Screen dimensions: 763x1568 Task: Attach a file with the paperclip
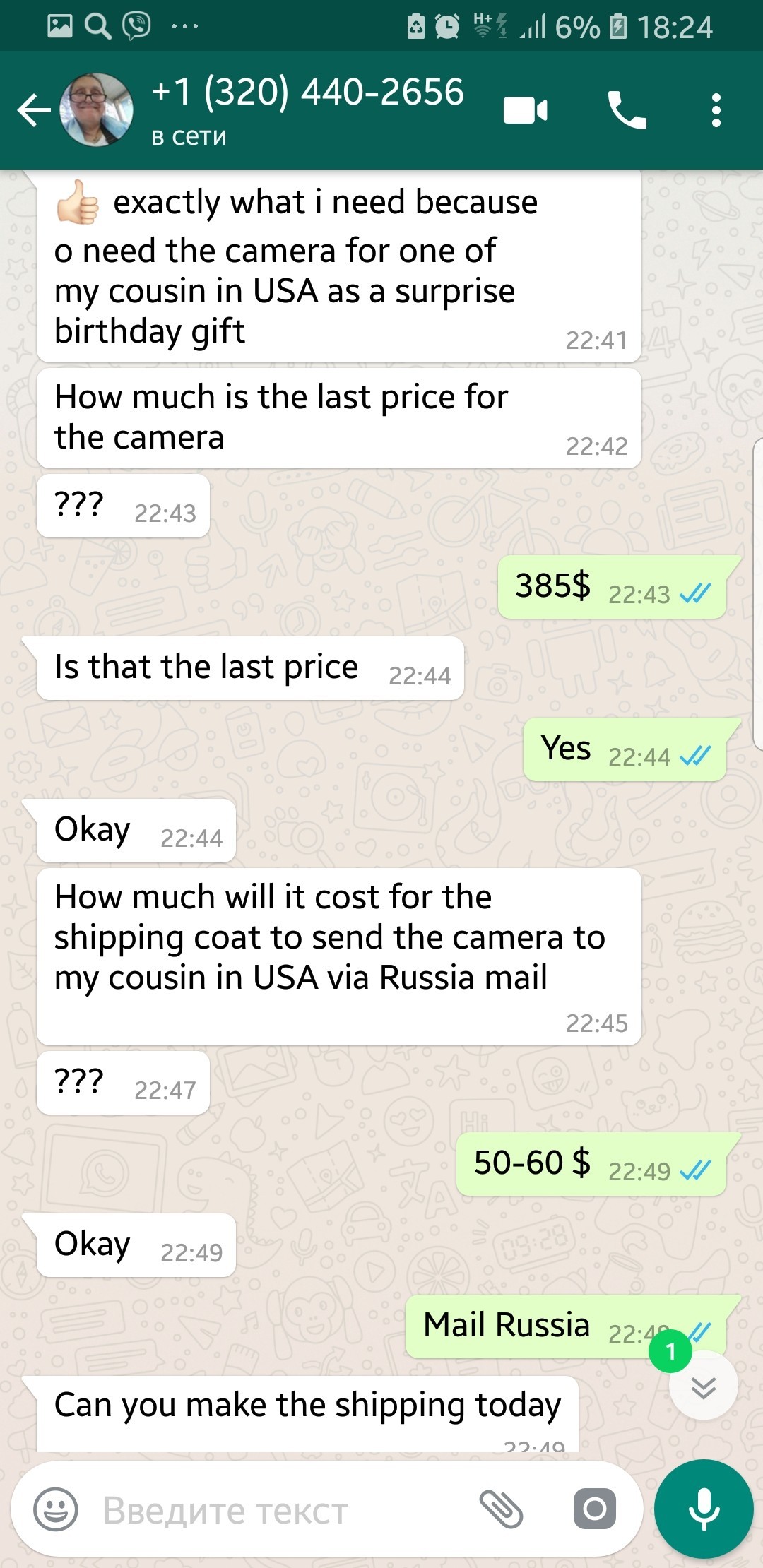pos(502,1510)
